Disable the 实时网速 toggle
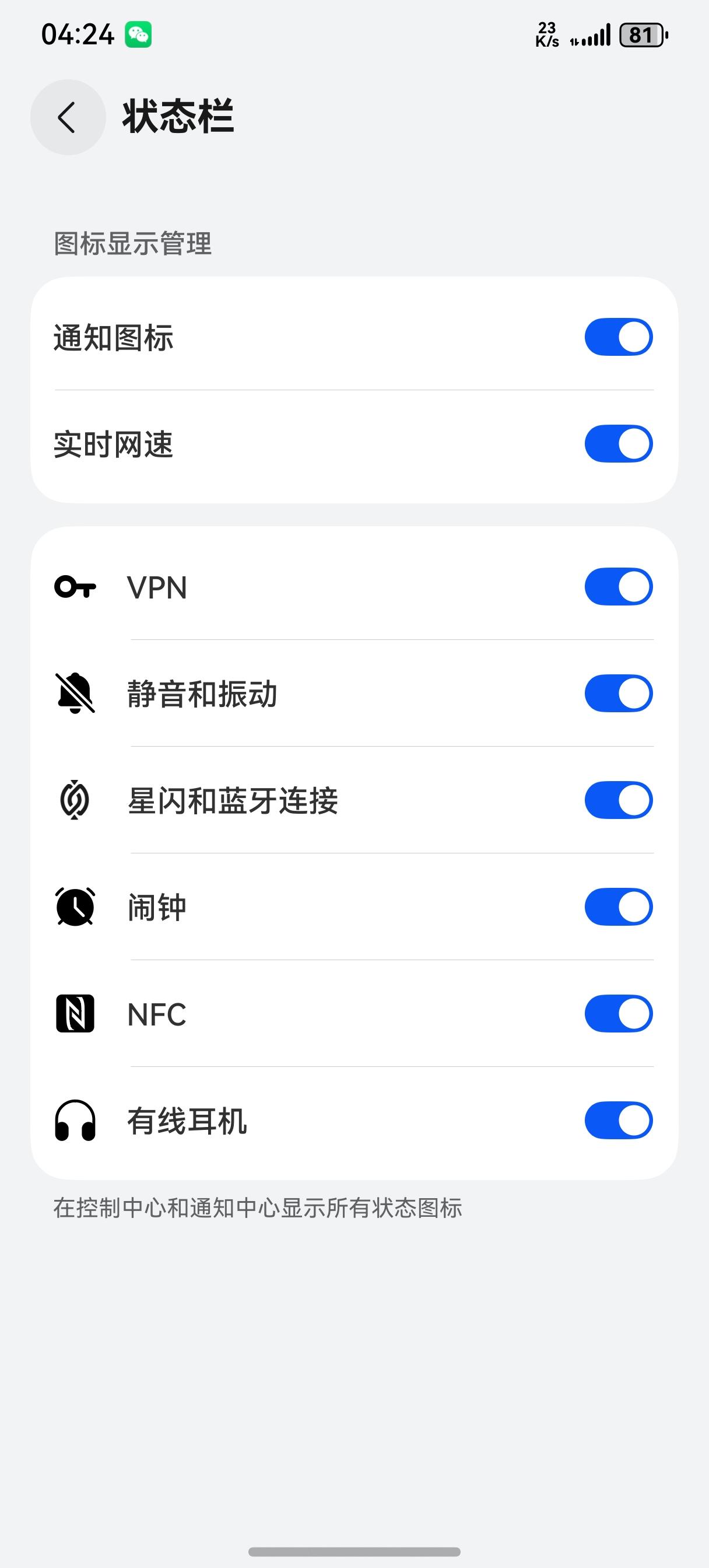The height and width of the screenshot is (1568, 709). (618, 444)
